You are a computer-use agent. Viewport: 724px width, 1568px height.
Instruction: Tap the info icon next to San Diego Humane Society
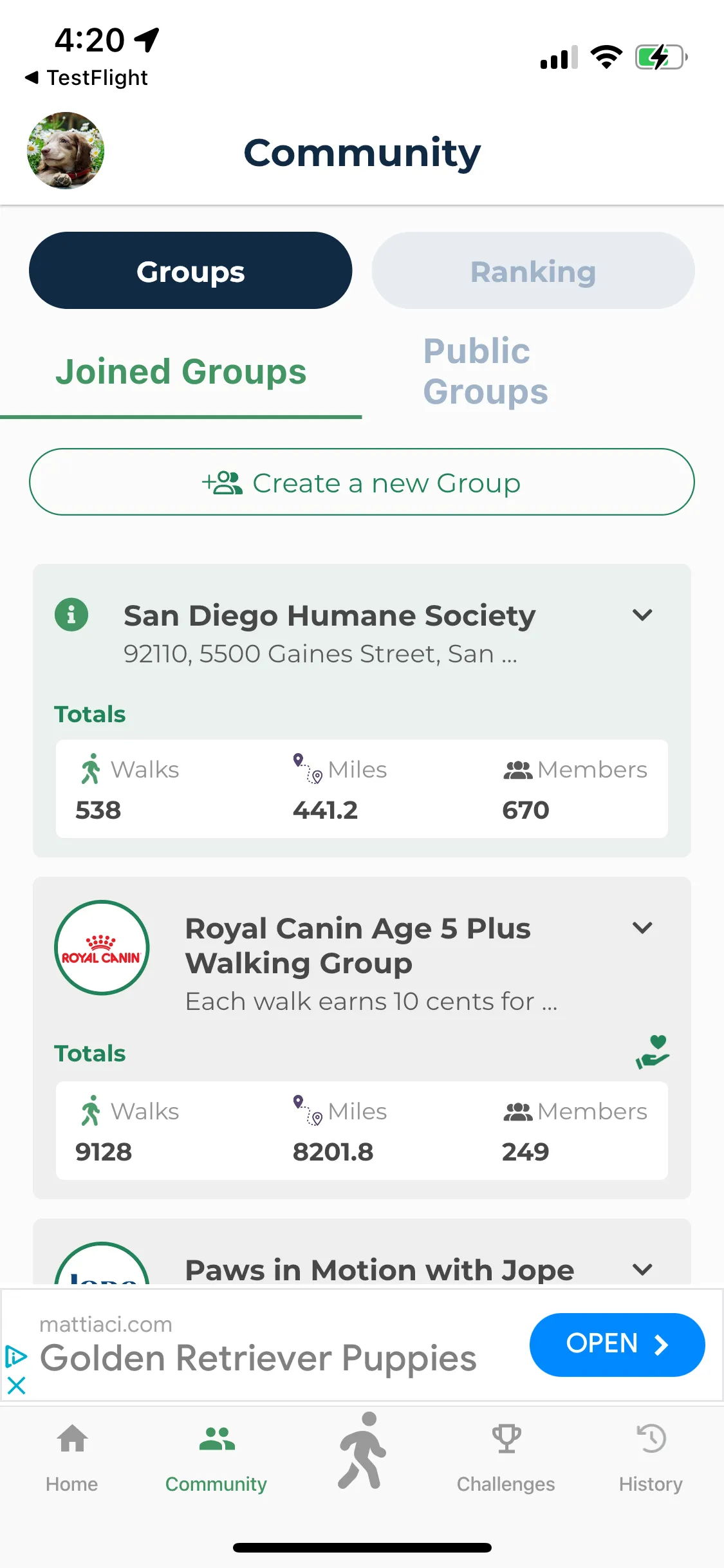coord(71,615)
